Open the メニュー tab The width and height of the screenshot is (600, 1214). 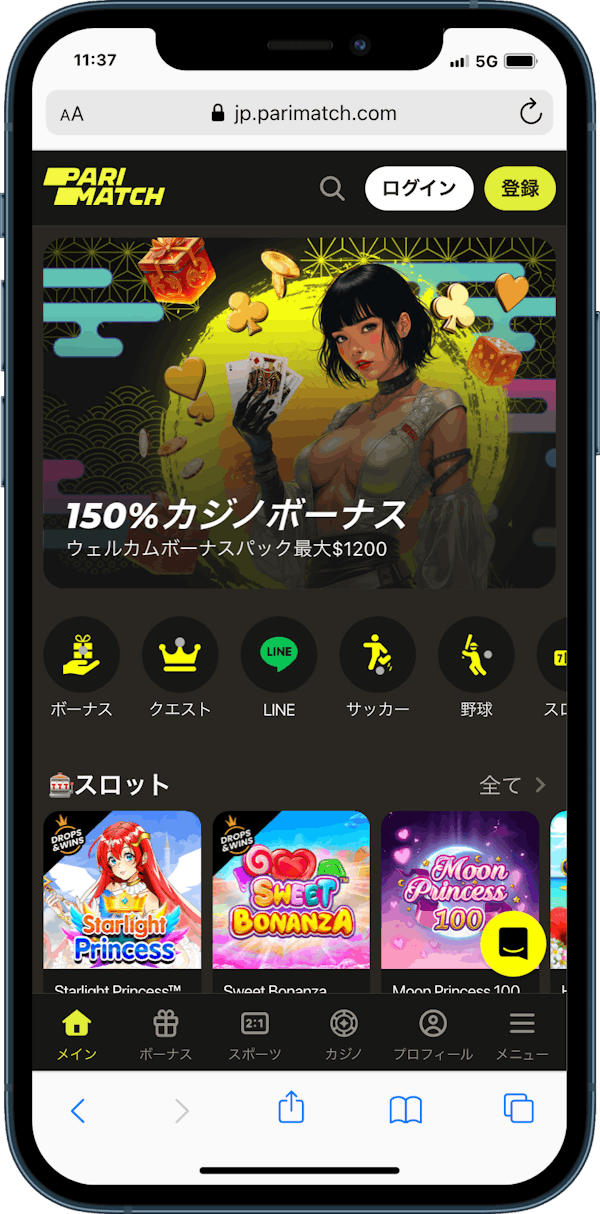(522, 1035)
